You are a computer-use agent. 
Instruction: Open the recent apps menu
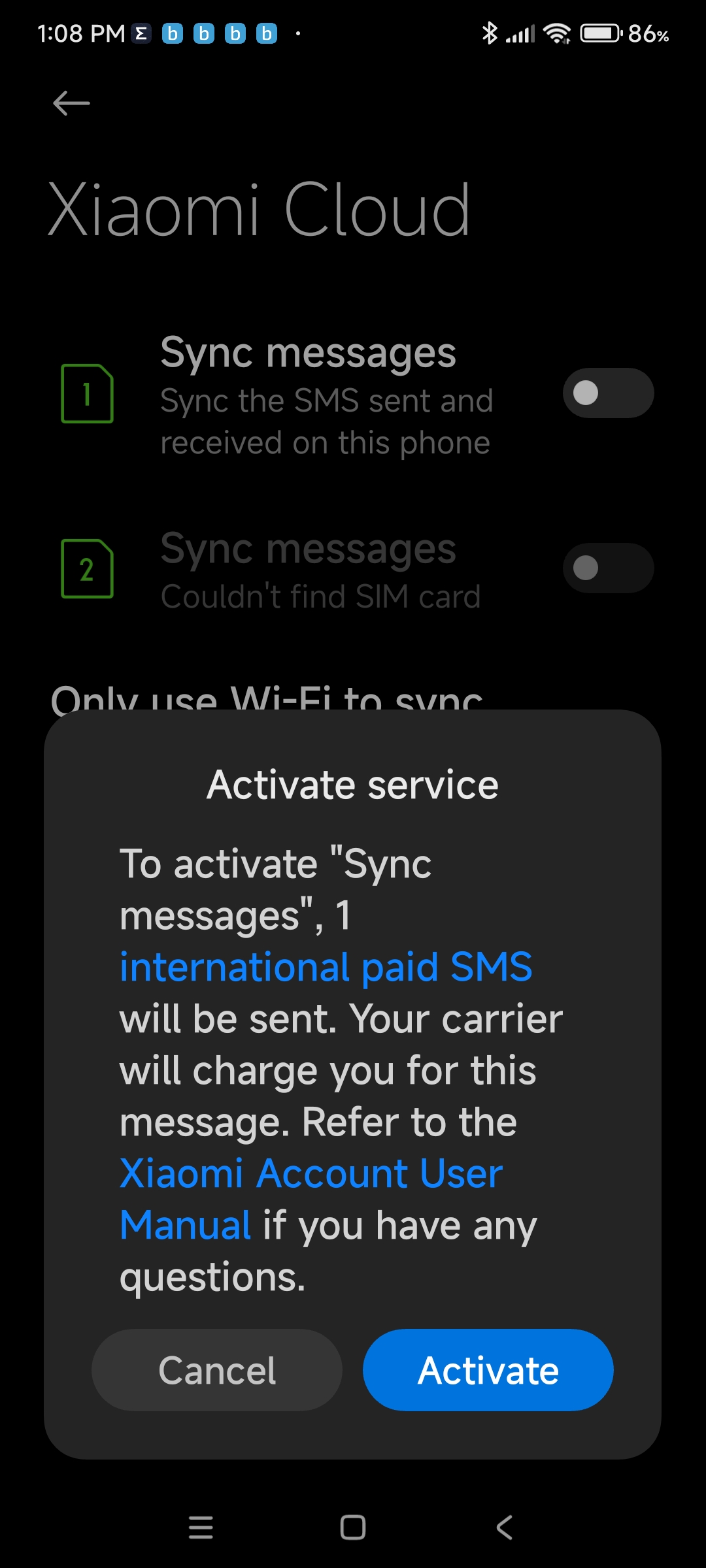(x=201, y=1527)
